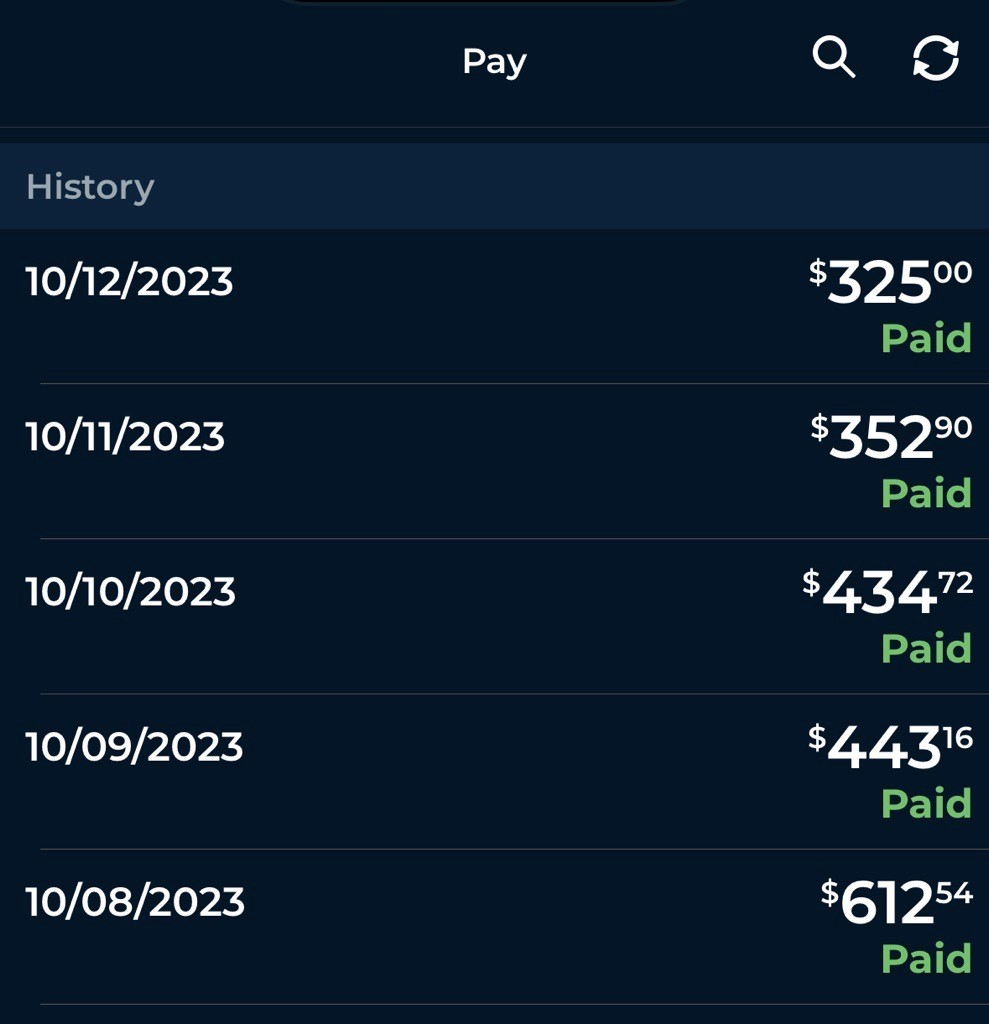
Task: Click the Paid label under $352.90
Action: click(926, 493)
